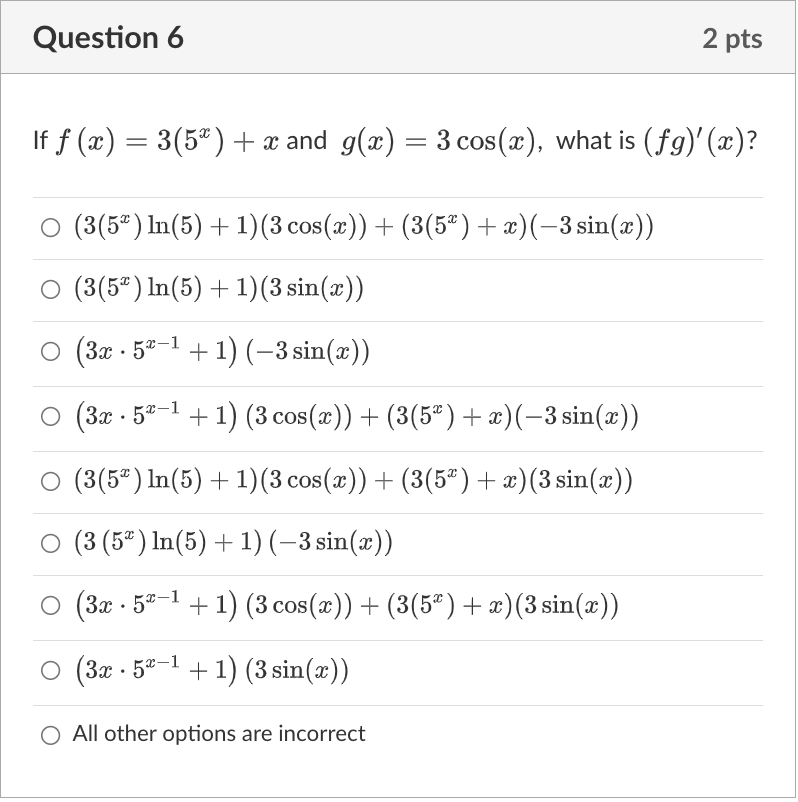This screenshot has width=798, height=802.
Task: Select the option (3(5^x)ln(5)+1)(−3 sin(x))
Action: (50, 541)
